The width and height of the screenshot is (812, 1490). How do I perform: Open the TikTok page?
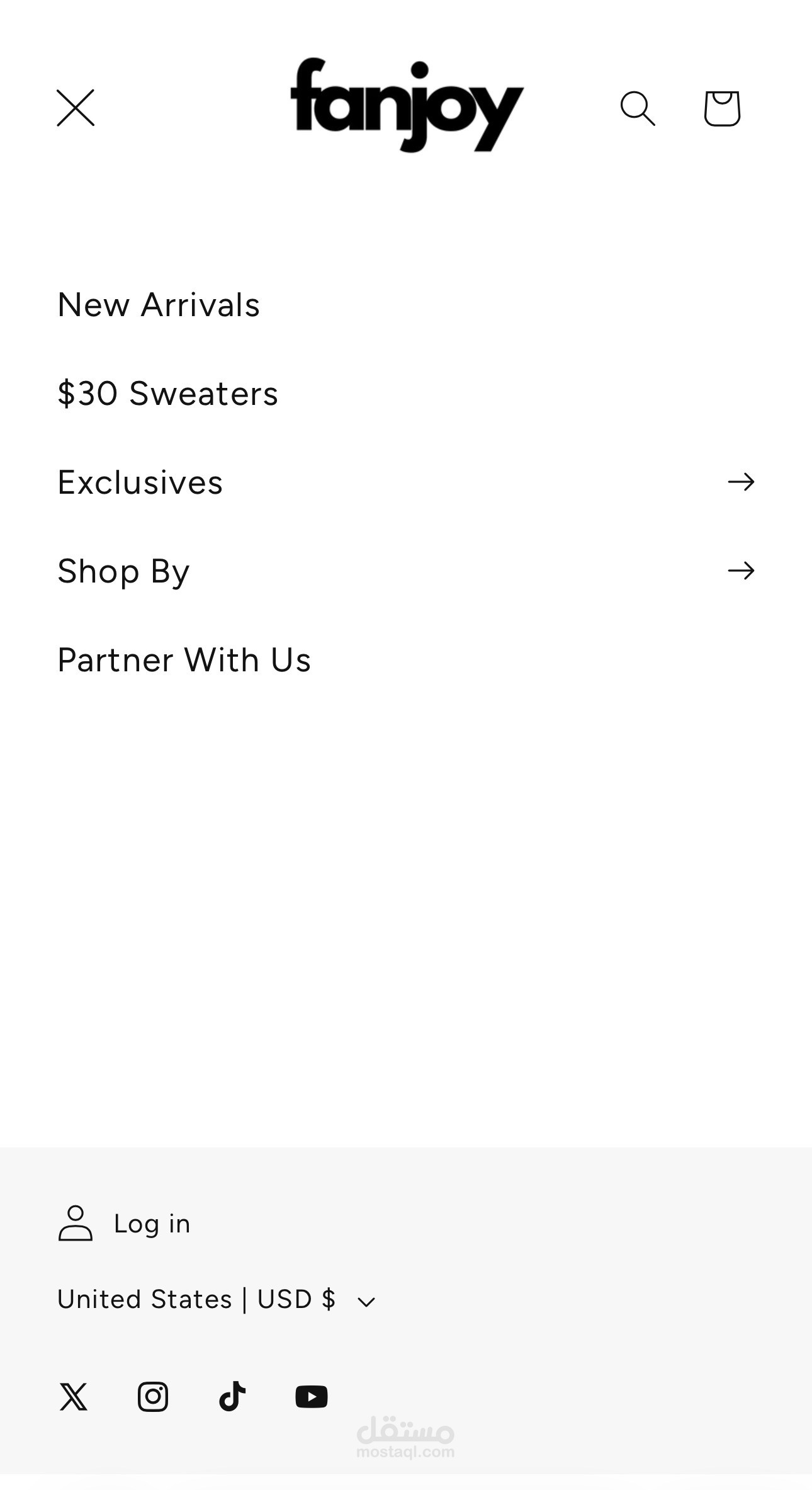coord(232,1397)
